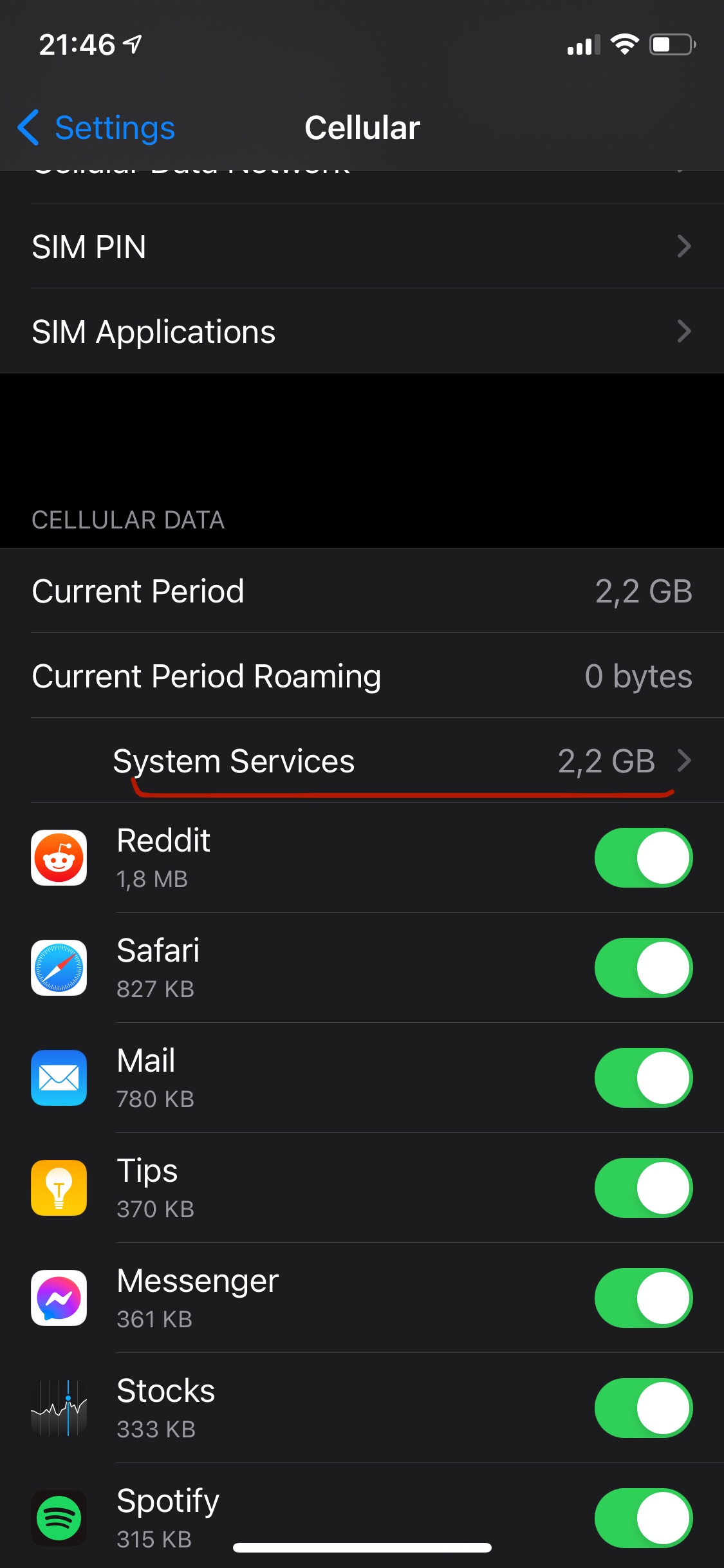Turn off Spotify cellular data
724x1568 pixels.
coord(644,1518)
